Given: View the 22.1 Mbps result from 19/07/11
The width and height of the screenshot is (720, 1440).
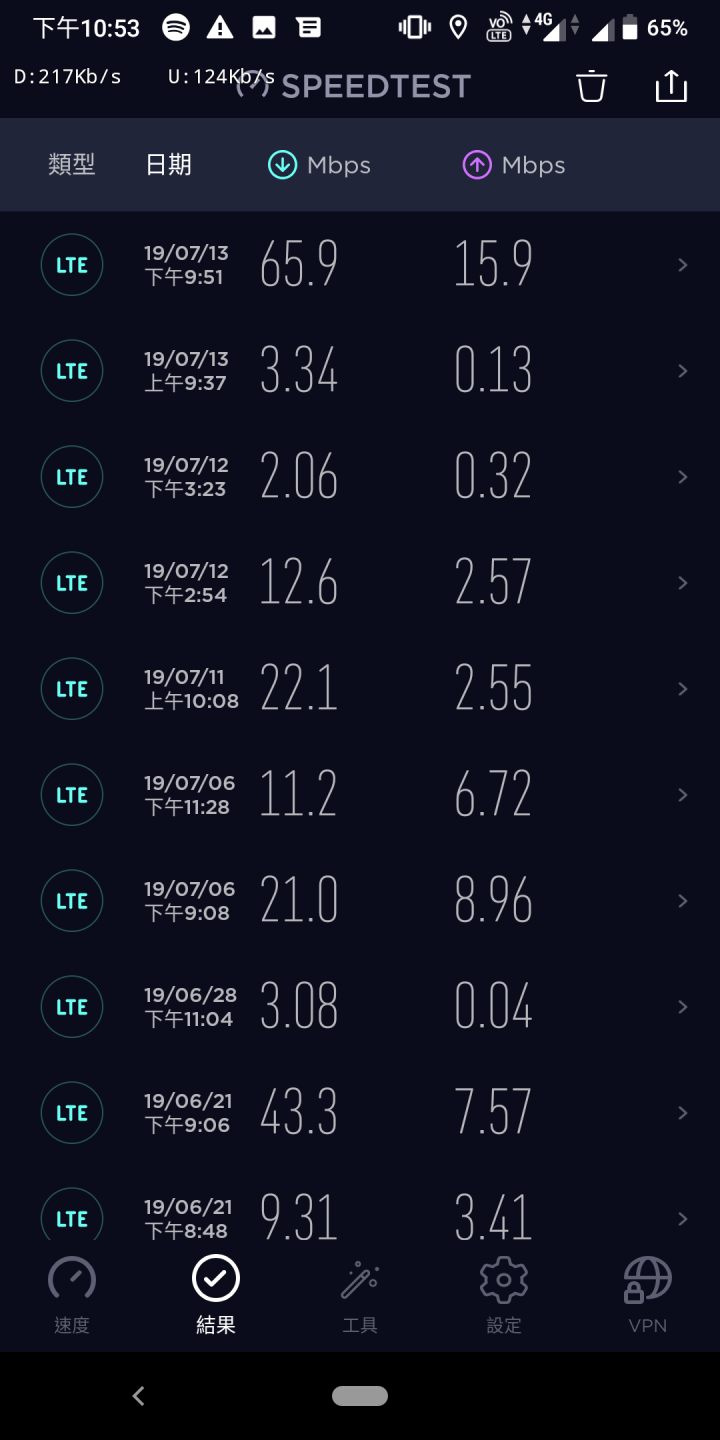Looking at the screenshot, I should (360, 689).
